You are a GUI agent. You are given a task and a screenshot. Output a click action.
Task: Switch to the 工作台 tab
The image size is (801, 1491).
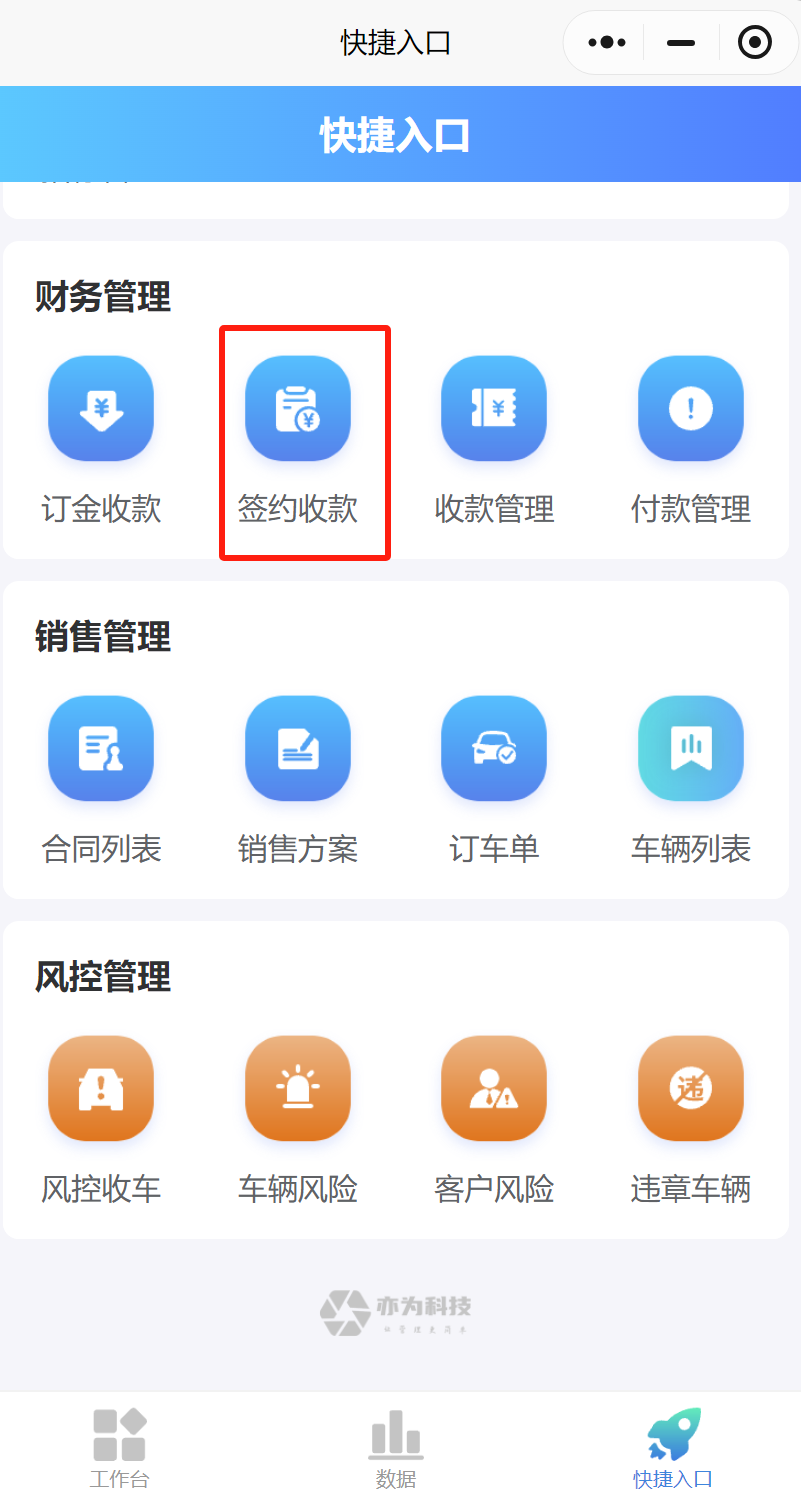[x=120, y=1447]
